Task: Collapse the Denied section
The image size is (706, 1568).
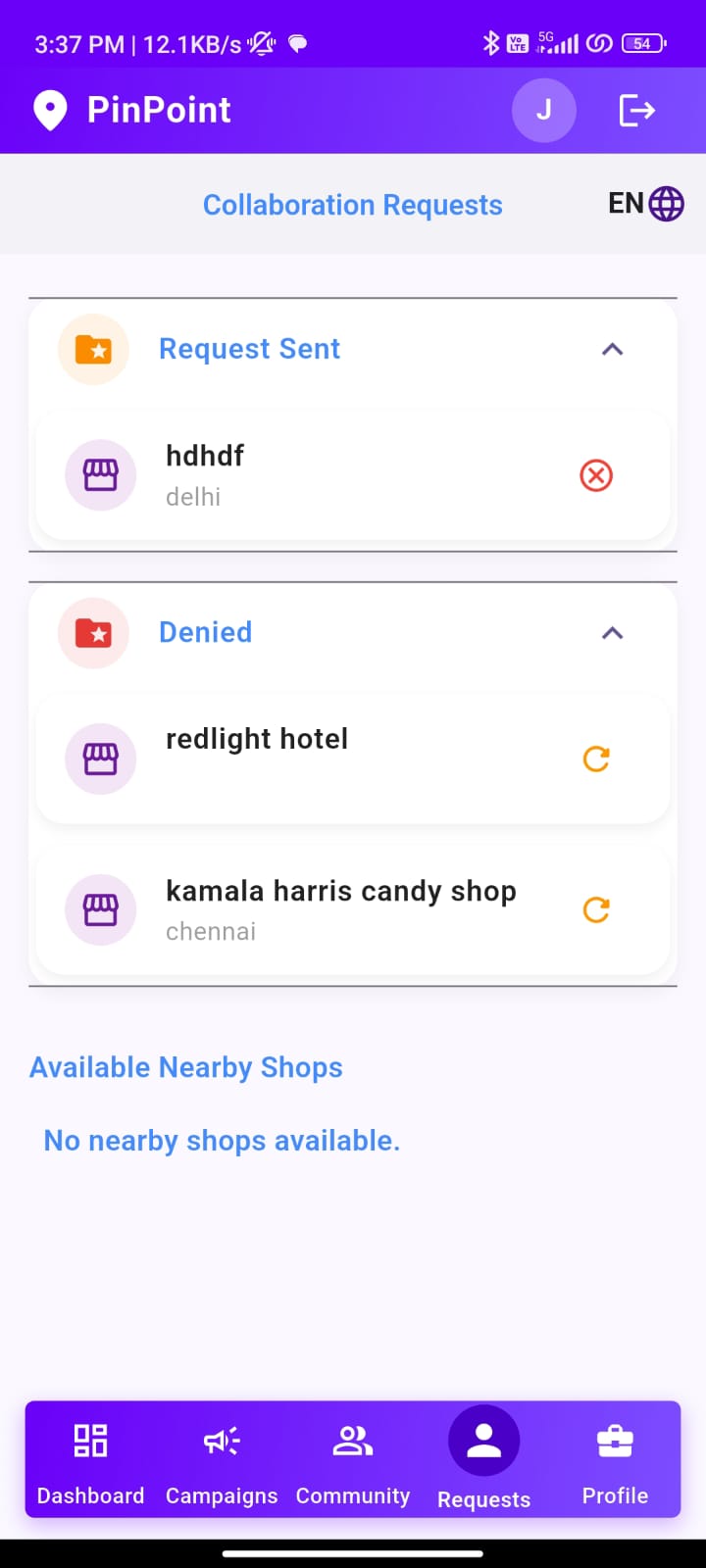Action: [612, 633]
